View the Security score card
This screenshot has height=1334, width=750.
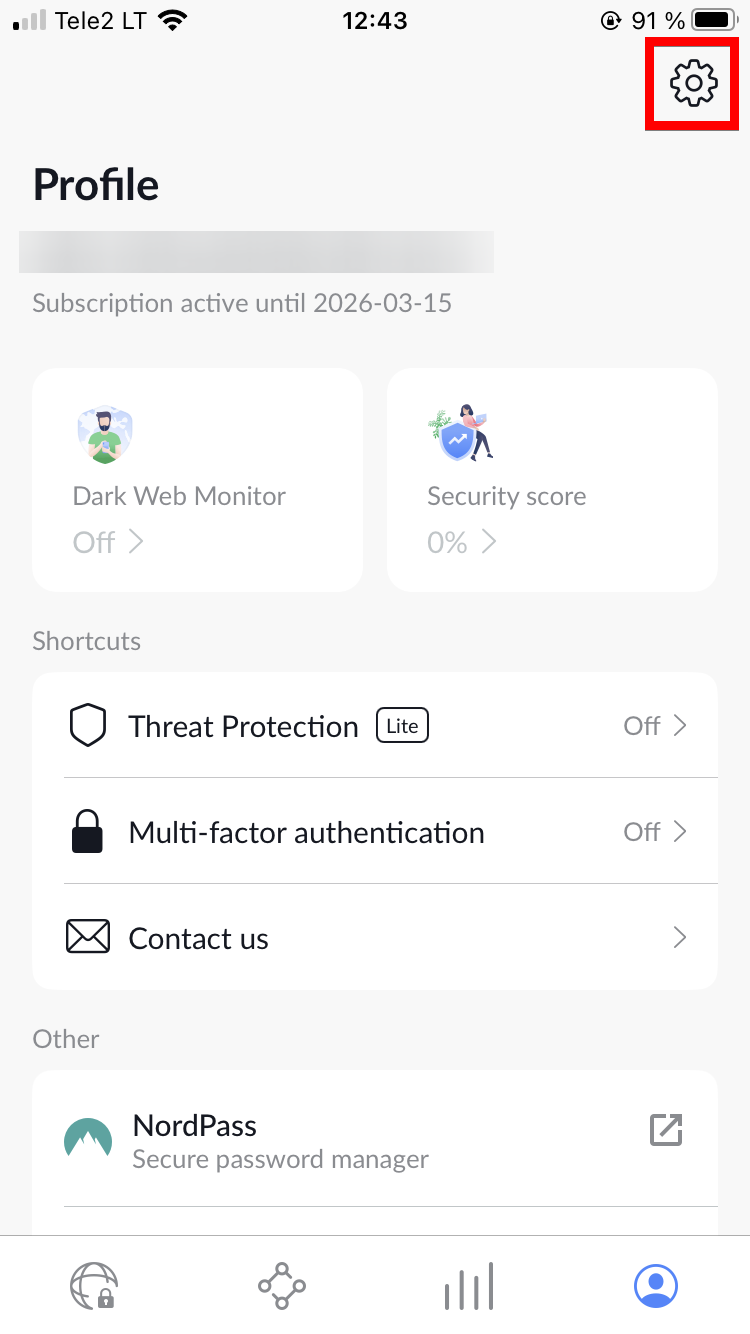point(552,480)
